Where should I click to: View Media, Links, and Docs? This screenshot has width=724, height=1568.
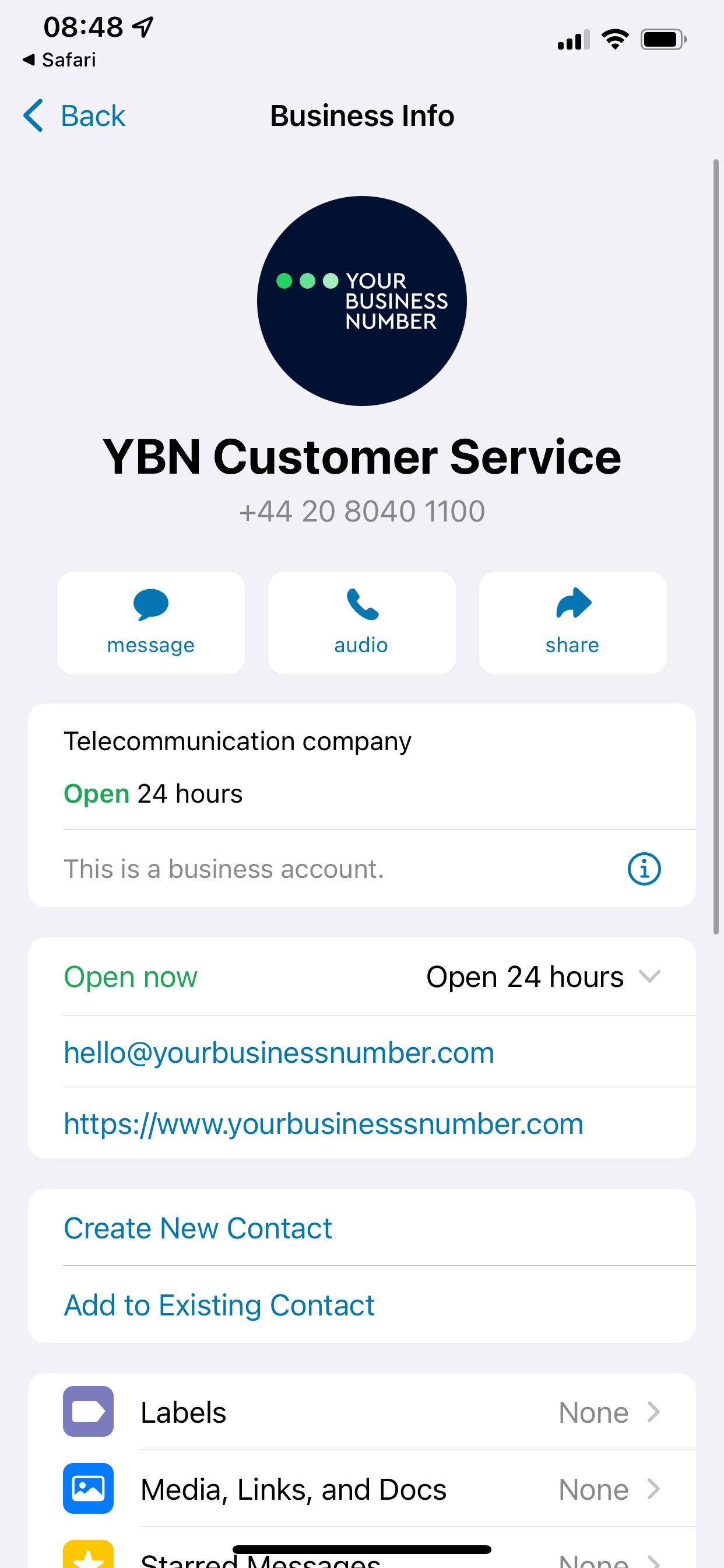(x=361, y=1489)
